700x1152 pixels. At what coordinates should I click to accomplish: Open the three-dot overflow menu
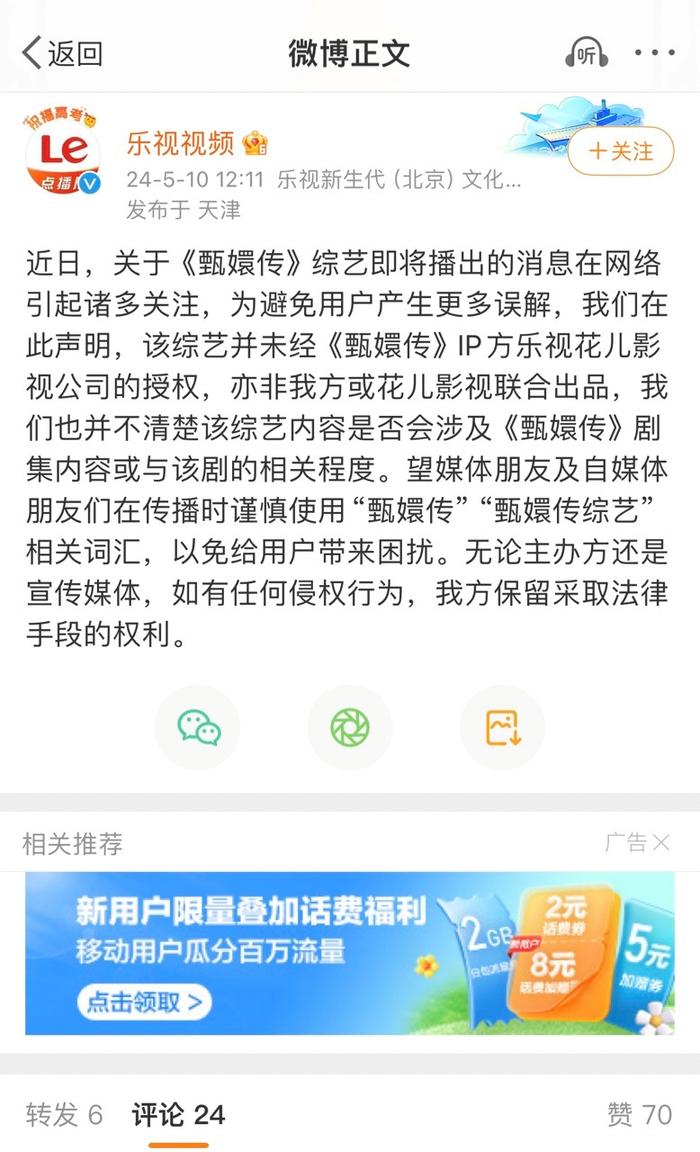655,53
